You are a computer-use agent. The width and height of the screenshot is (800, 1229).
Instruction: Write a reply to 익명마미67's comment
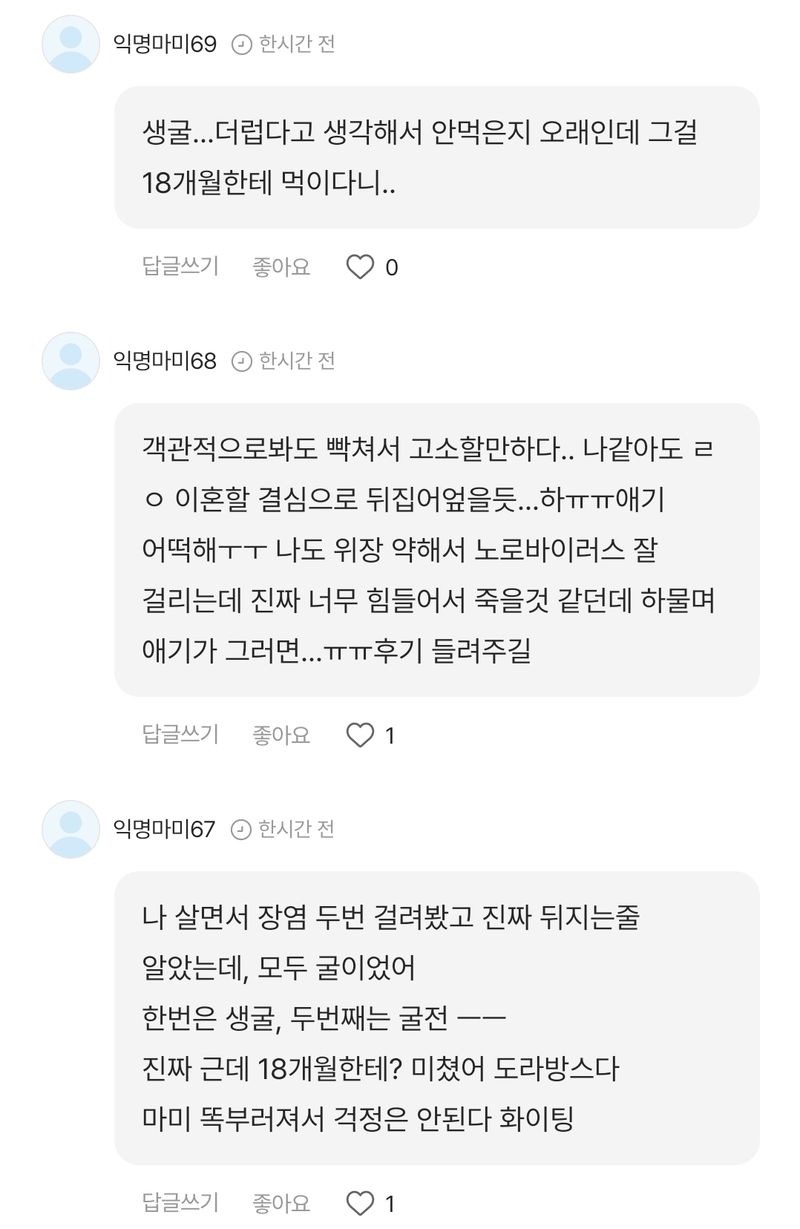coord(180,1203)
